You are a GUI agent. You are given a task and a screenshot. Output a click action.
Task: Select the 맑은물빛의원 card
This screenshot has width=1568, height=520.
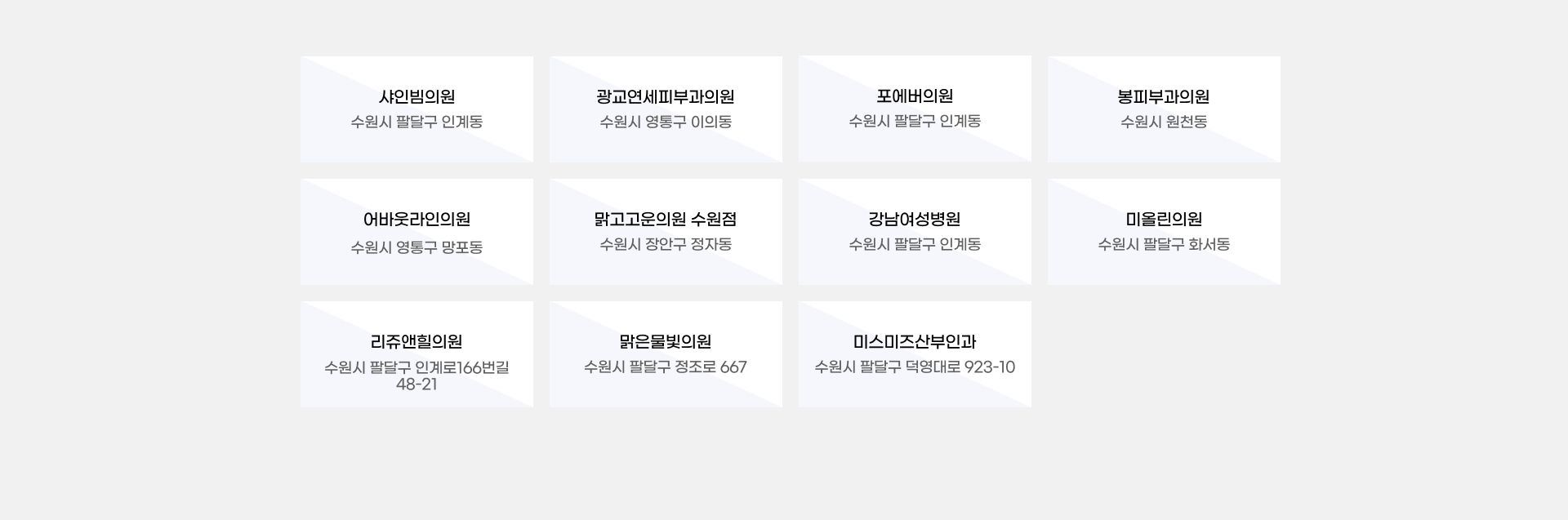pyautogui.click(x=666, y=354)
